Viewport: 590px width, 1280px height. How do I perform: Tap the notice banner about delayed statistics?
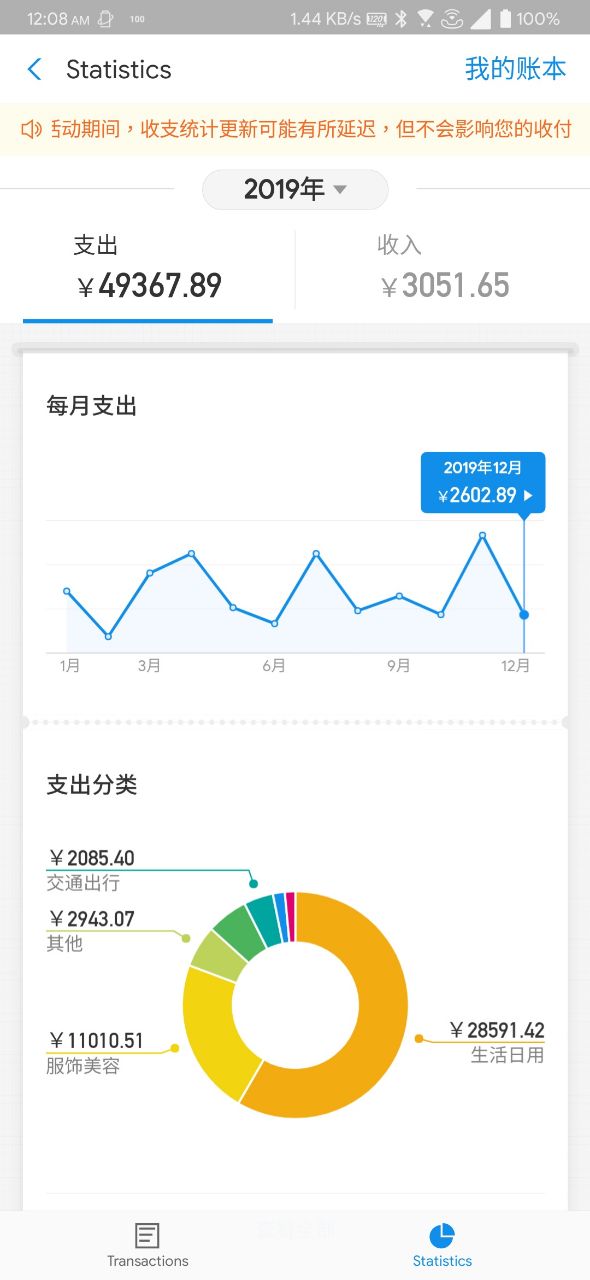pyautogui.click(x=295, y=129)
